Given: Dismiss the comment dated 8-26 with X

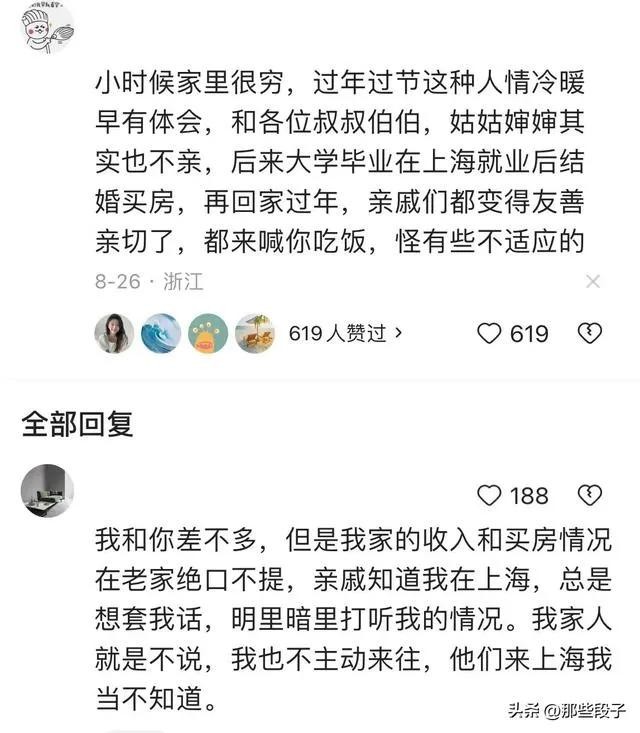Looking at the screenshot, I should pyautogui.click(x=593, y=282).
